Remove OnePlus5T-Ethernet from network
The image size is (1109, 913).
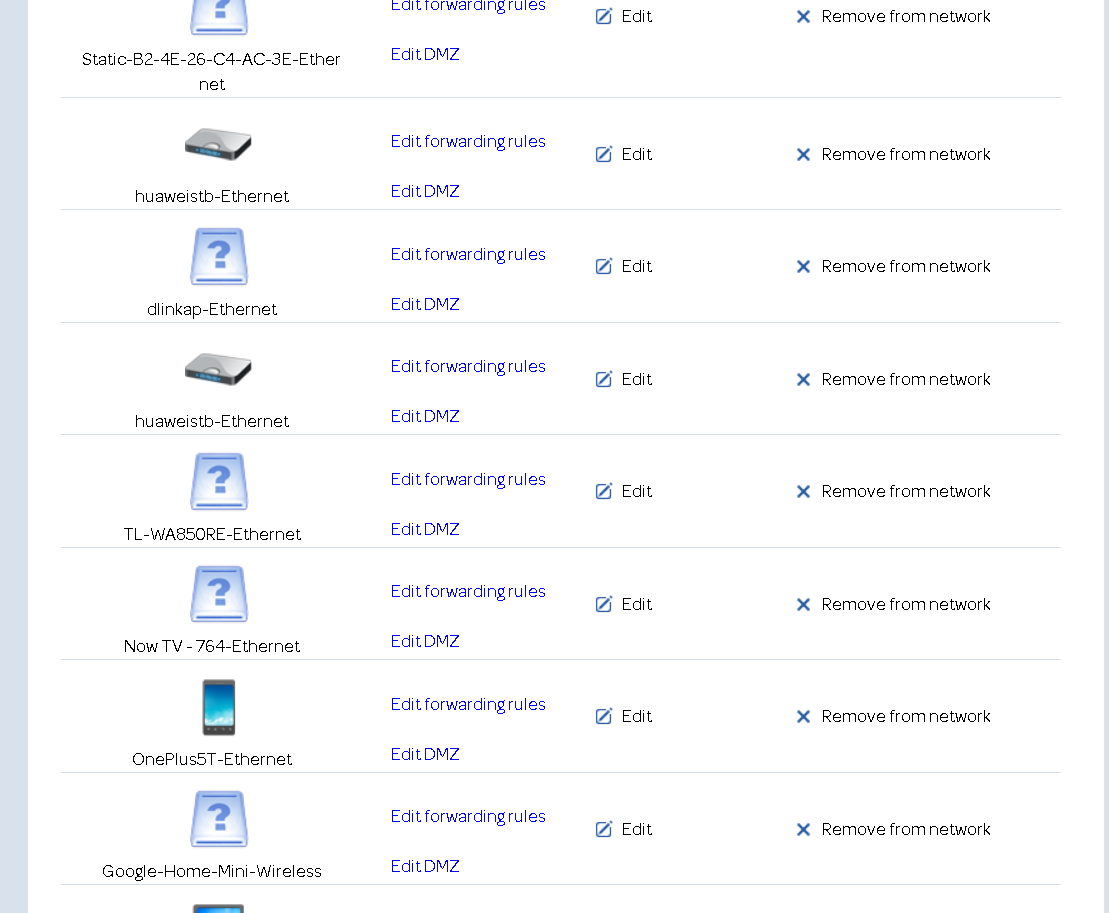tap(893, 716)
